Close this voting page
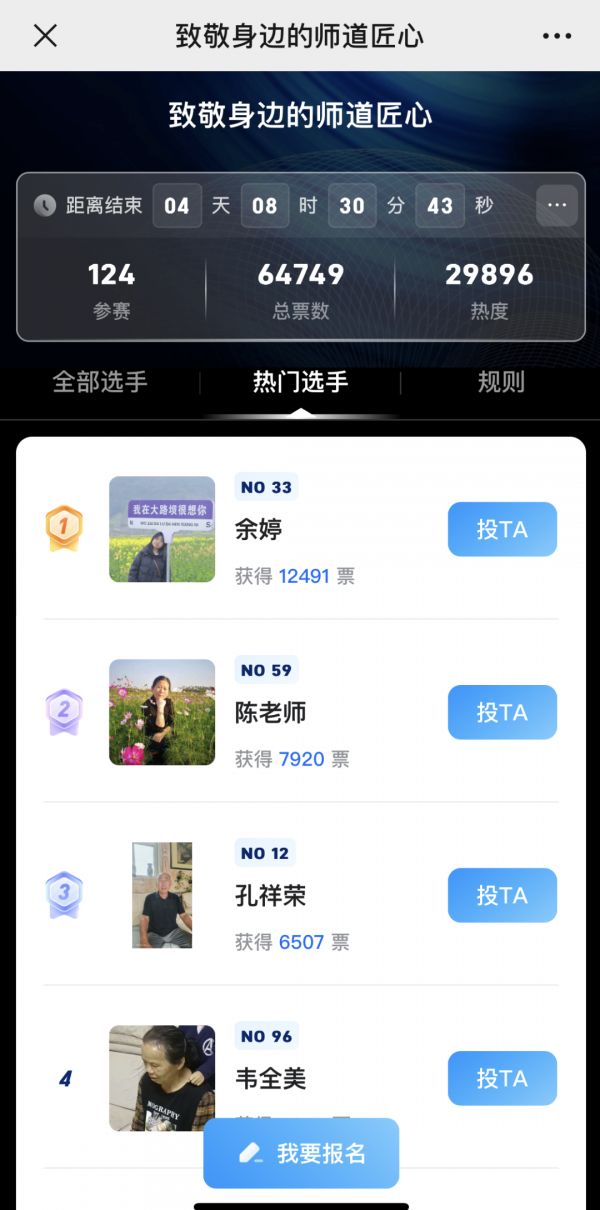Screen dimensions: 600x1210 tap(45, 36)
